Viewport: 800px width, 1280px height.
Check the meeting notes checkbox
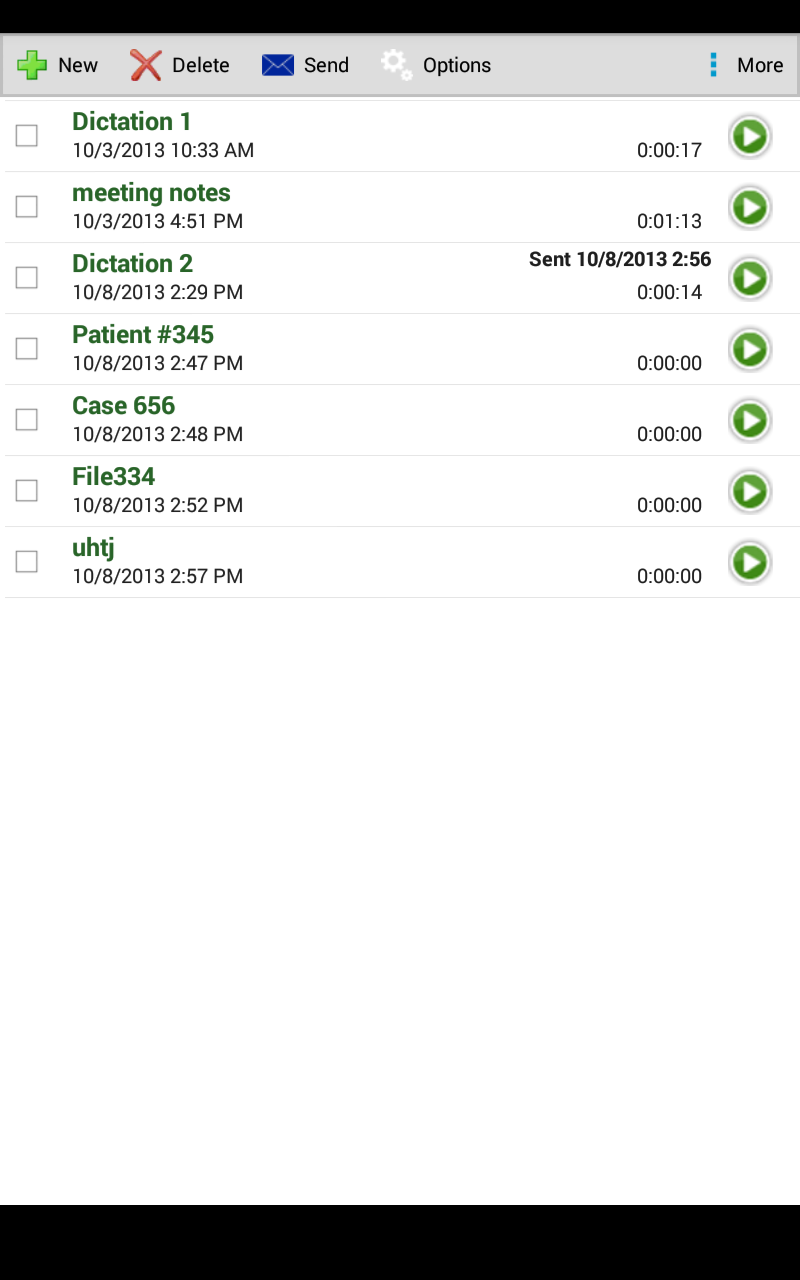pyautogui.click(x=27, y=207)
